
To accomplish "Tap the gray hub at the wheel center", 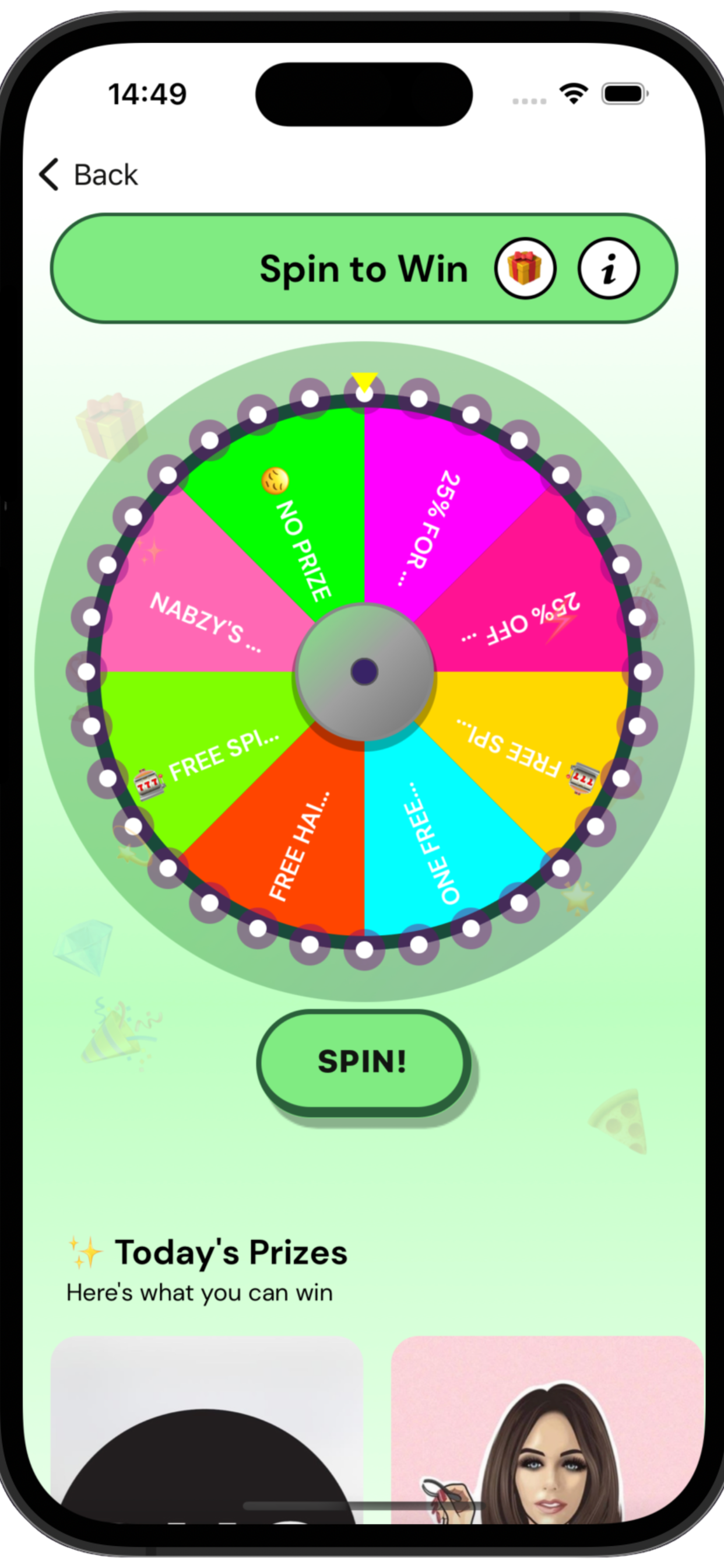I will coord(364,673).
